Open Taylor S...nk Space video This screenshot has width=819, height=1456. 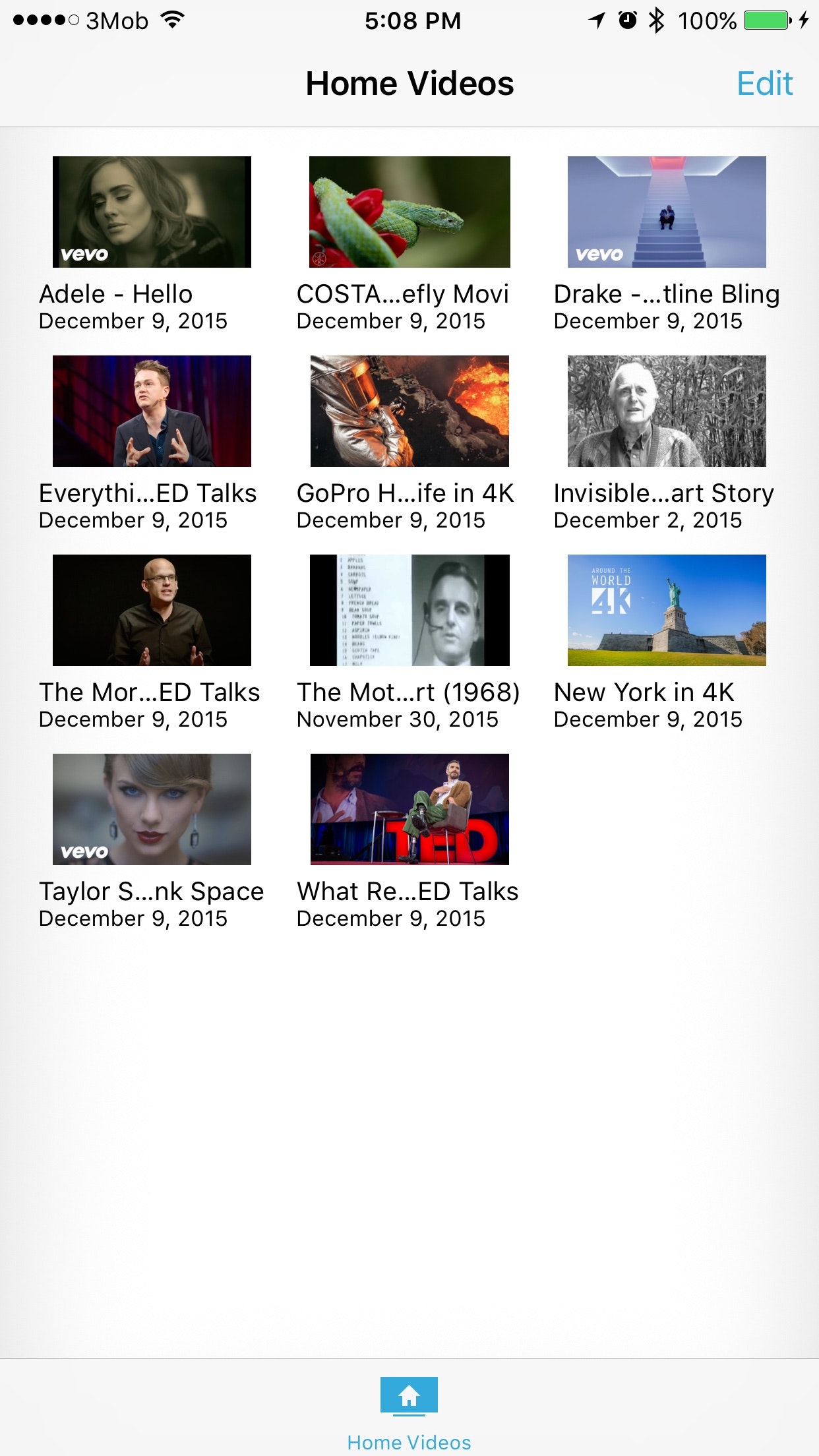point(152,810)
